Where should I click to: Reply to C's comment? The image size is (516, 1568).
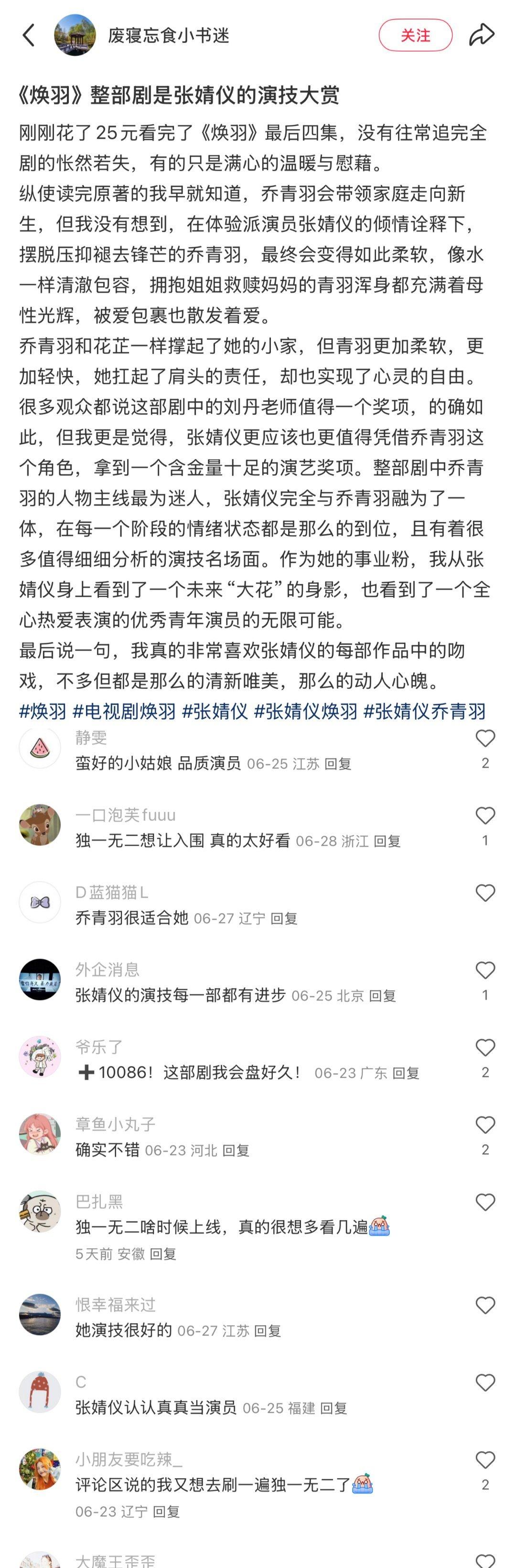click(x=333, y=1408)
